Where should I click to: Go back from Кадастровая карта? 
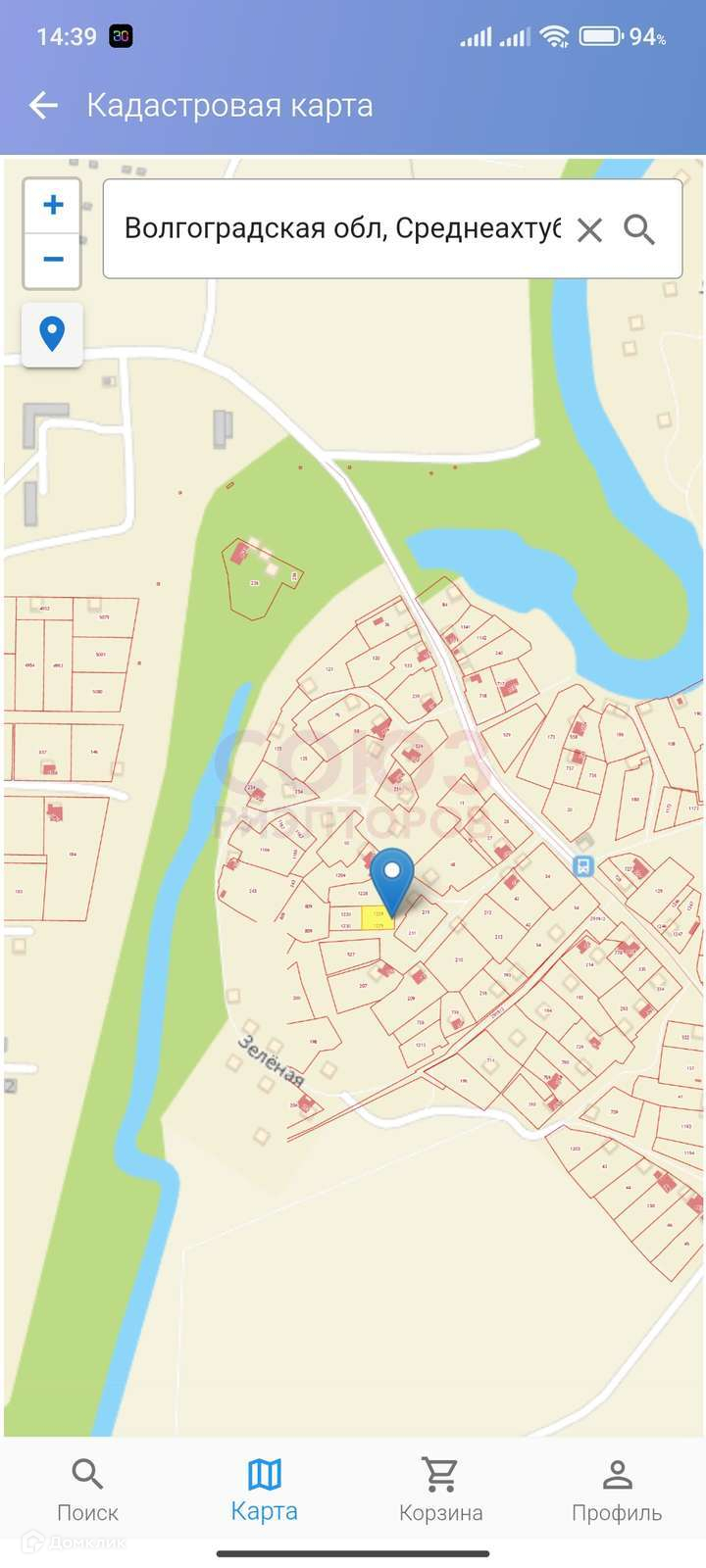(x=43, y=106)
